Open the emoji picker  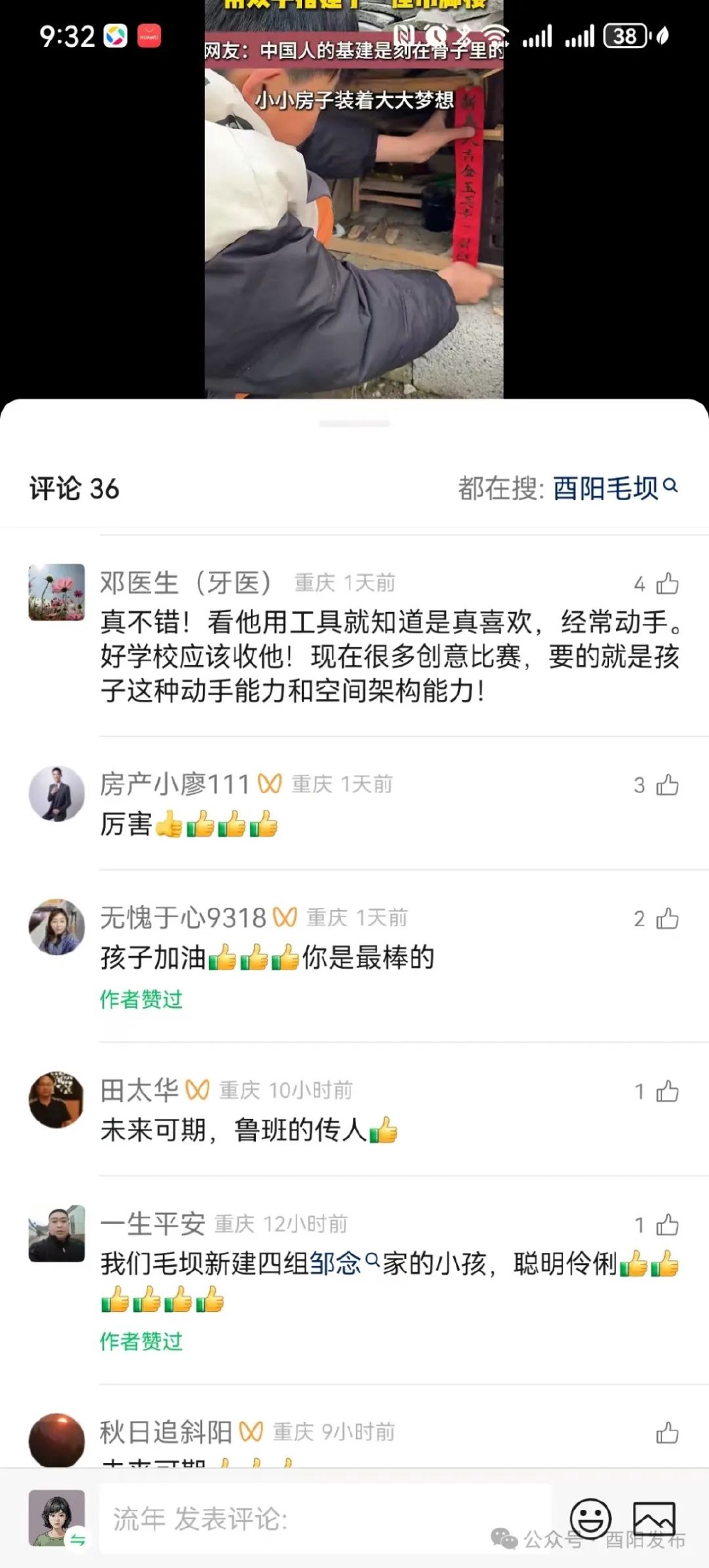pos(590,1518)
